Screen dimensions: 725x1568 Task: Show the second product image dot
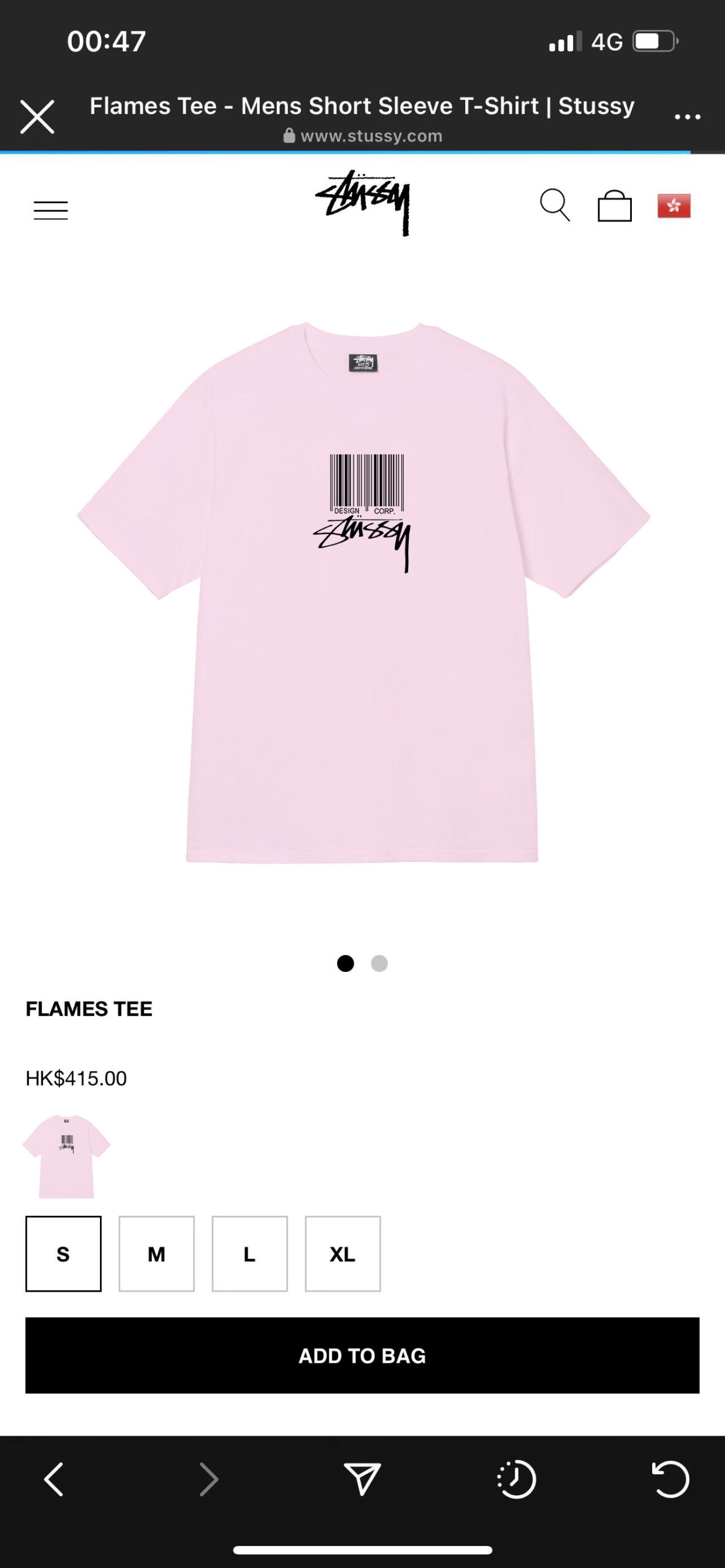[379, 963]
